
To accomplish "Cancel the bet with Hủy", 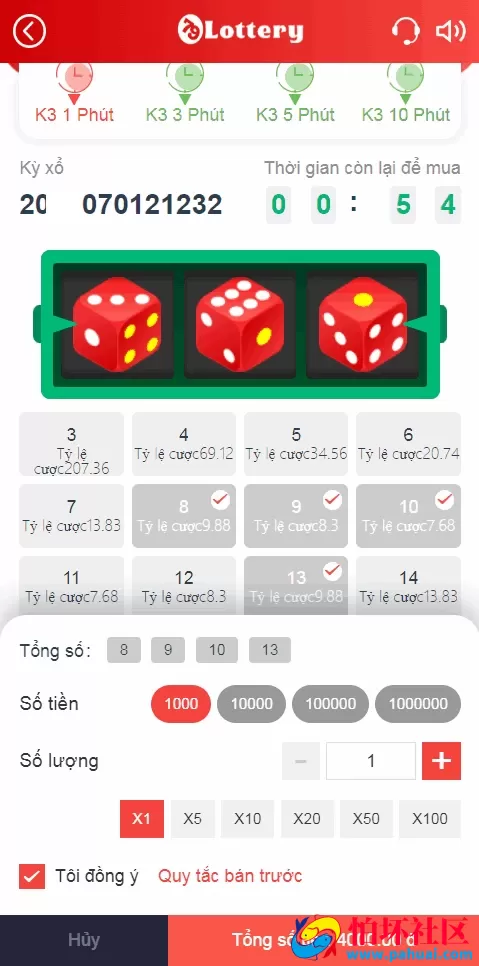I will [x=84, y=940].
